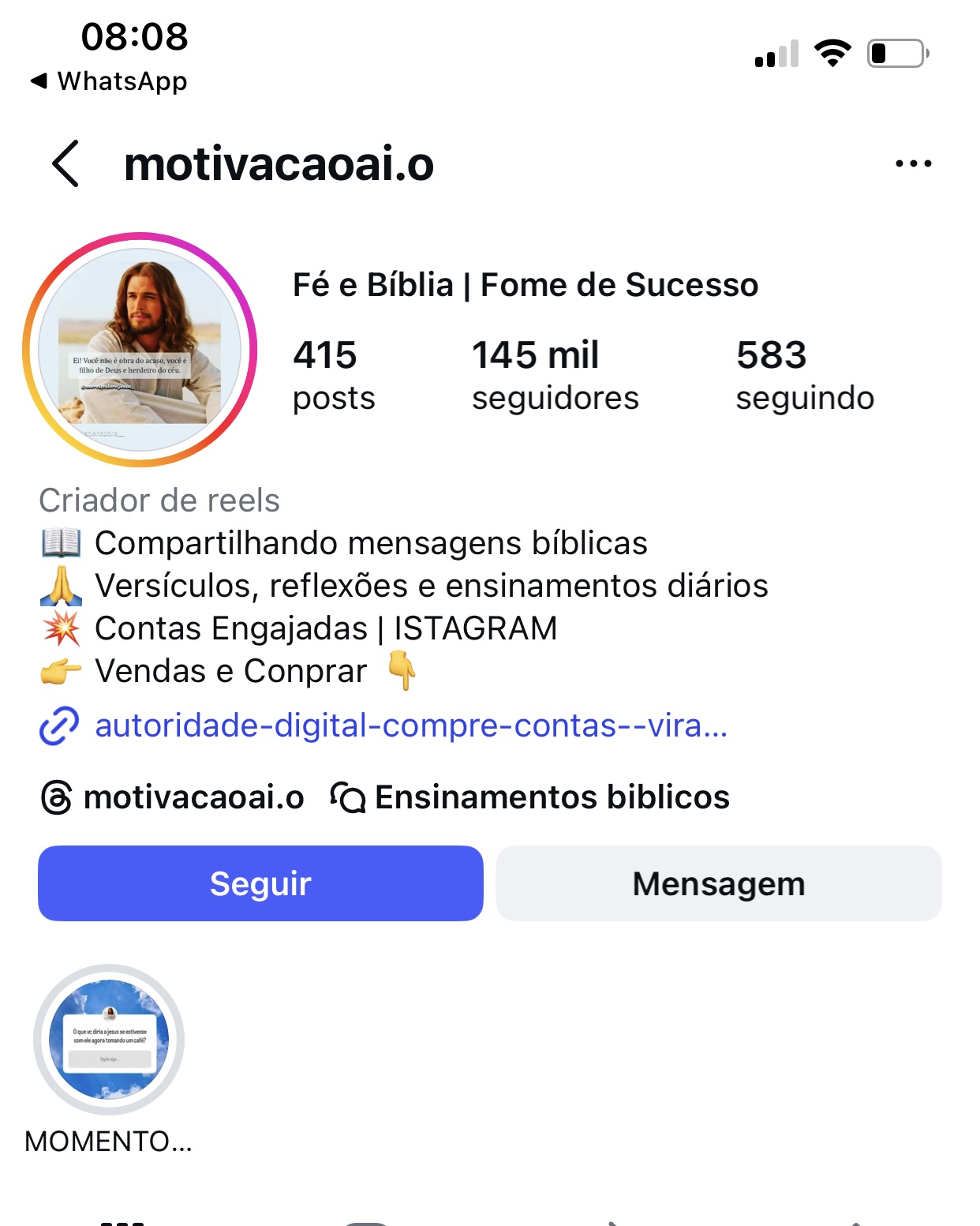Open the 145 mil seguidores list
Image resolution: width=980 pixels, height=1226 pixels.
pos(555,375)
